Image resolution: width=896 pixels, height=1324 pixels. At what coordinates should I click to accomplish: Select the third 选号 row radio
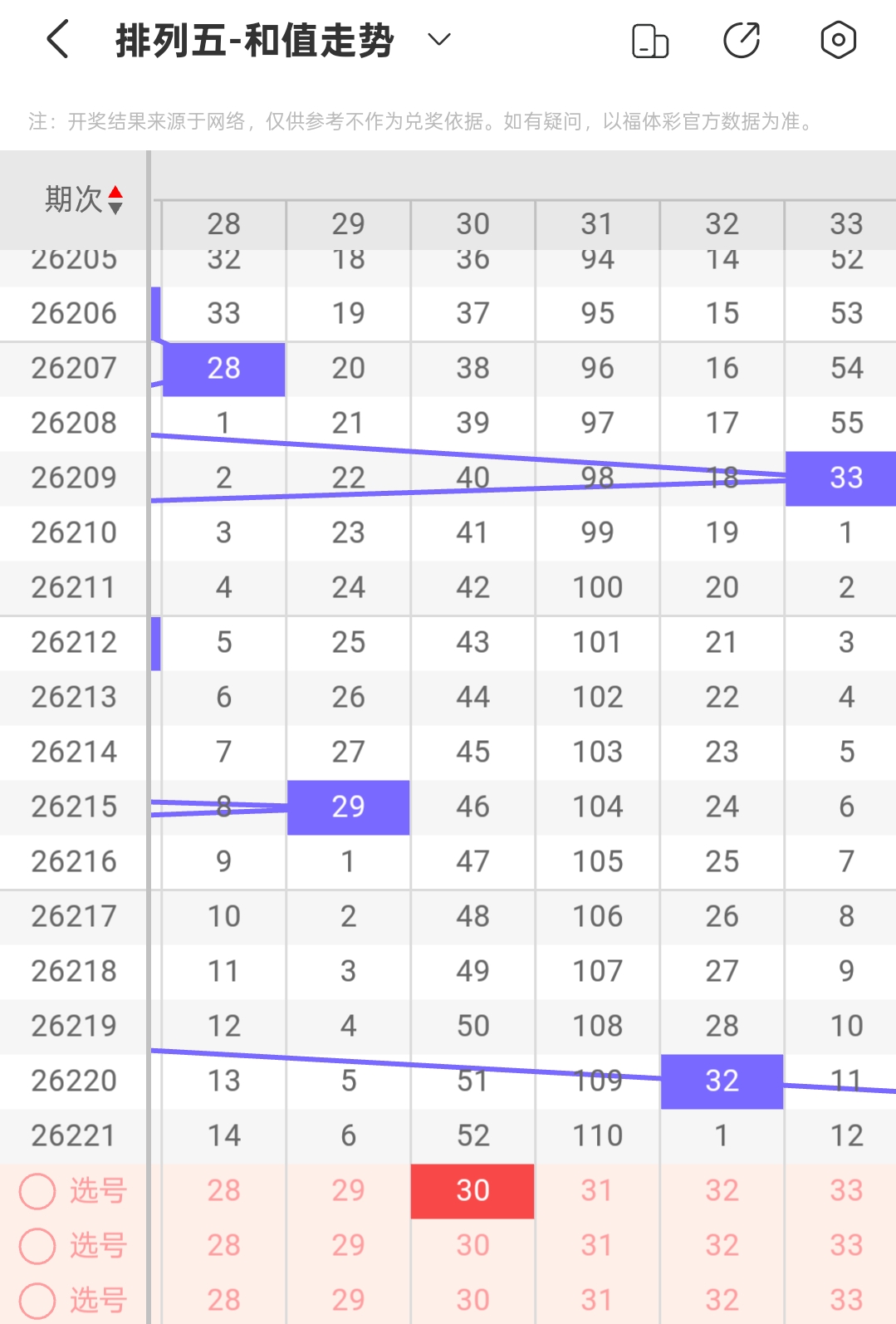[37, 1301]
